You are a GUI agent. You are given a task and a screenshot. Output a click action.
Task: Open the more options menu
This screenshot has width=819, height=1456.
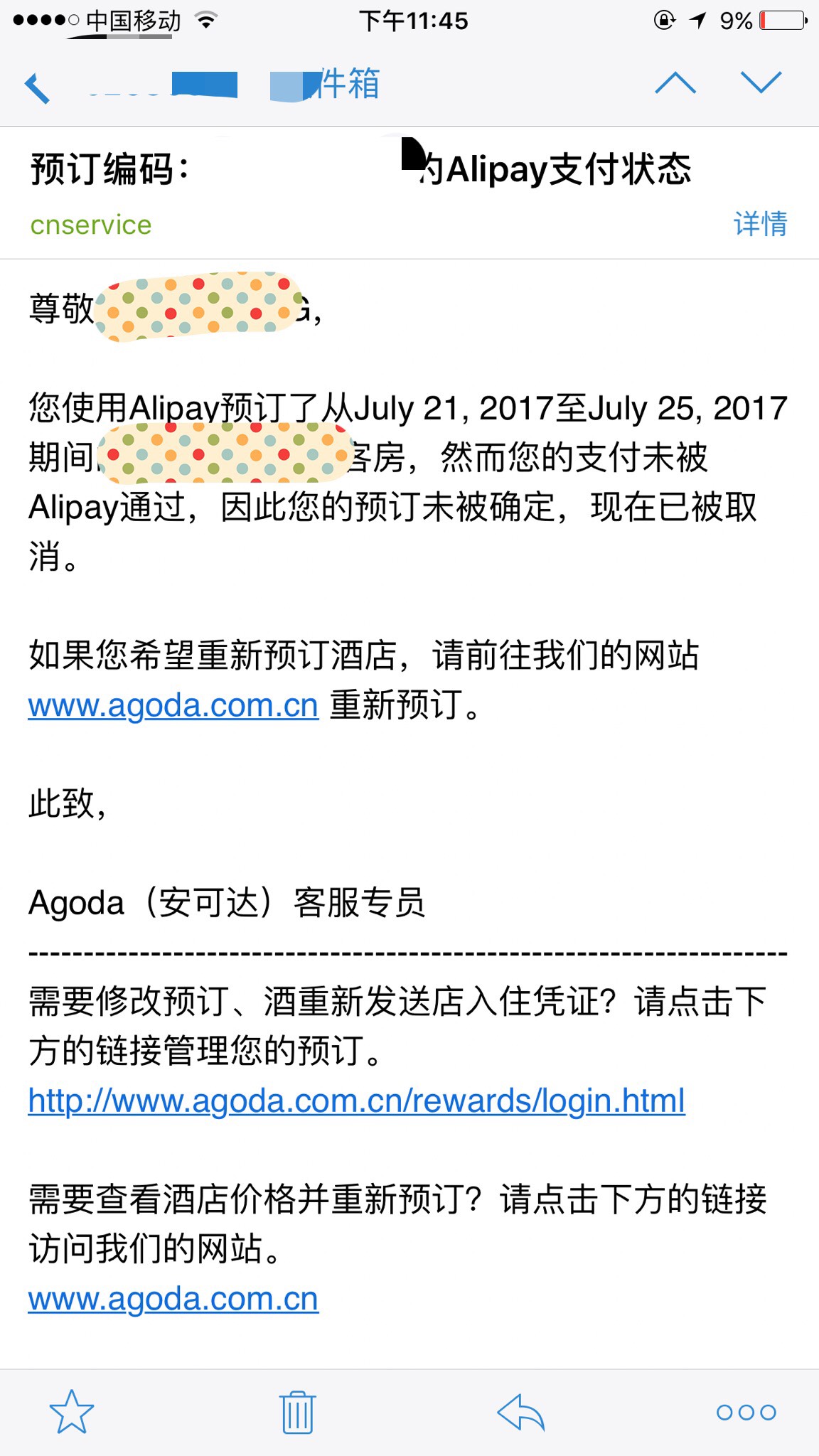point(746,1412)
